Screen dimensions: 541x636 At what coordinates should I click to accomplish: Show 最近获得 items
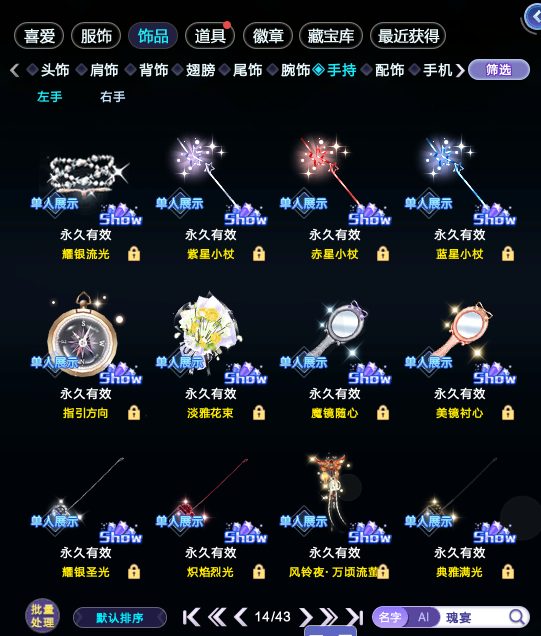(x=408, y=36)
